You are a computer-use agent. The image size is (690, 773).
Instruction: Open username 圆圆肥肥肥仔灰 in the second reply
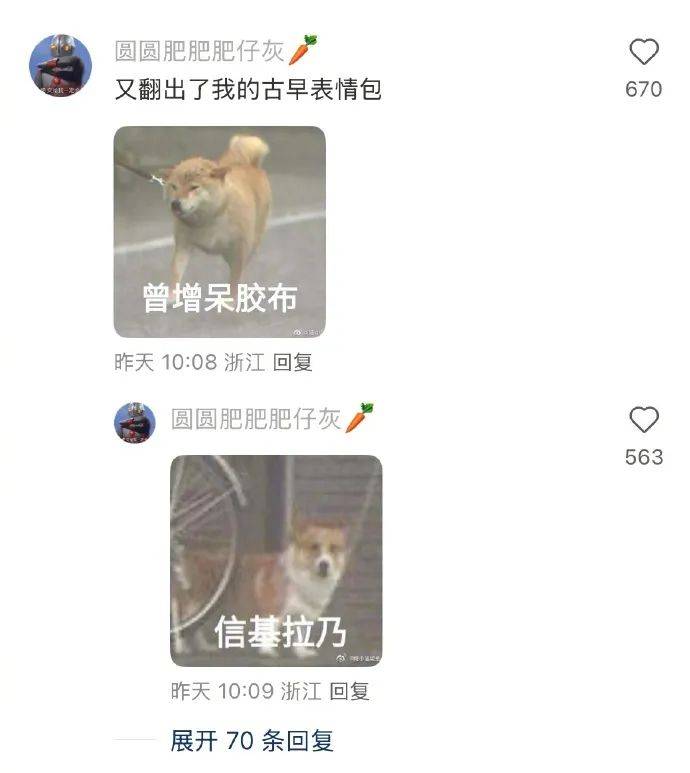[x=257, y=419]
